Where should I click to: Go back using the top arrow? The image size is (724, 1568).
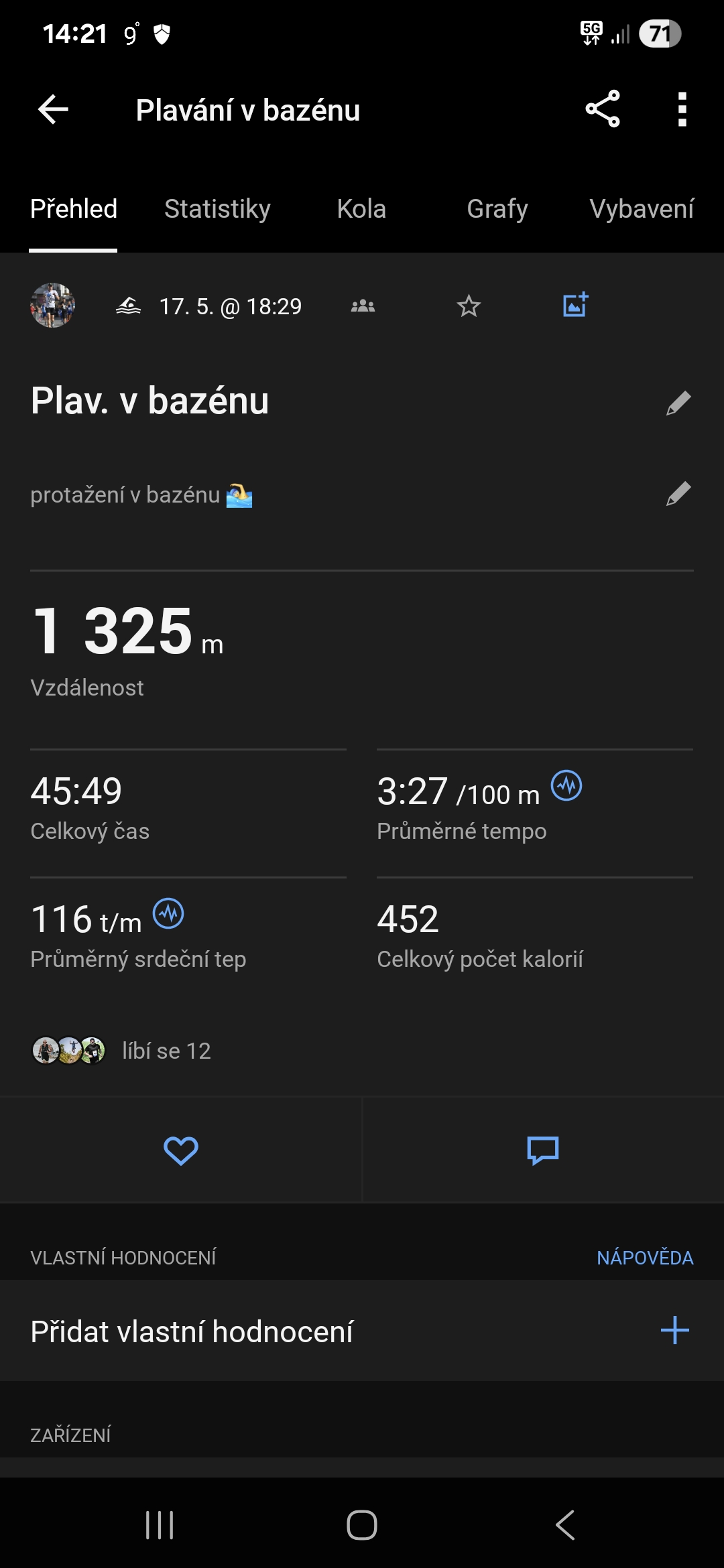point(54,110)
